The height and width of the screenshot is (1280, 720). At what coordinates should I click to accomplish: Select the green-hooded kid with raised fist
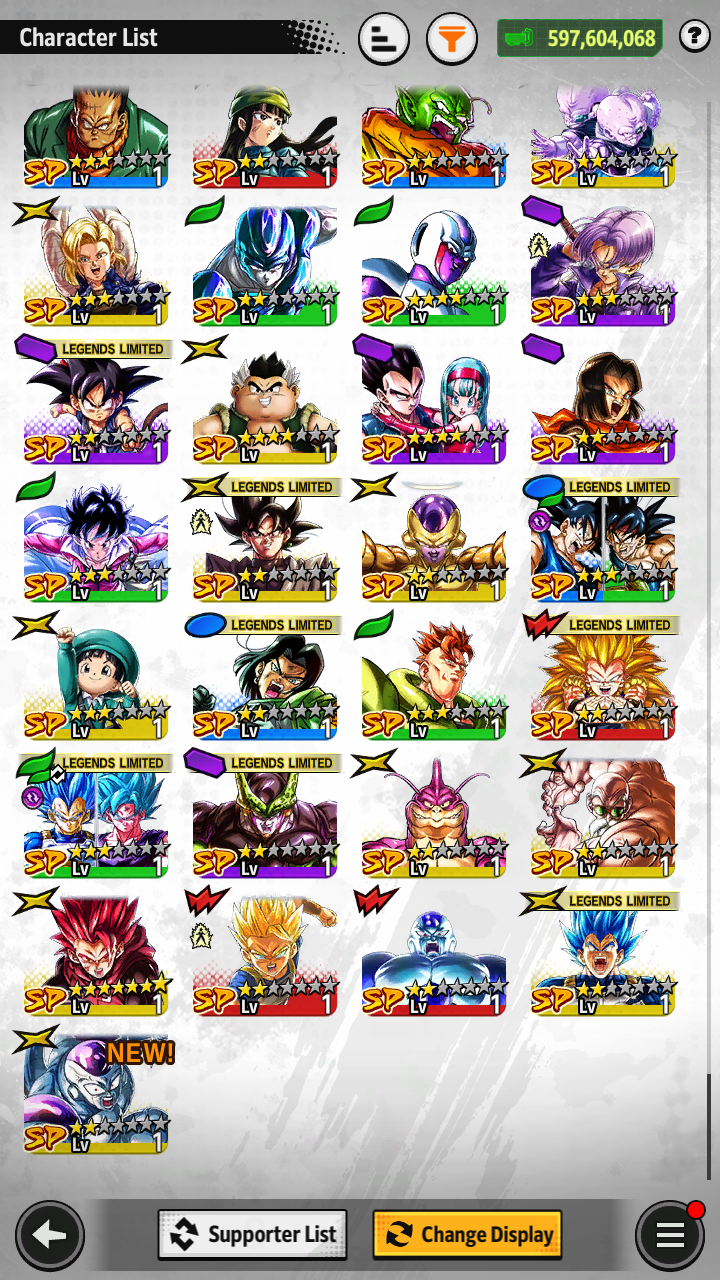96,680
